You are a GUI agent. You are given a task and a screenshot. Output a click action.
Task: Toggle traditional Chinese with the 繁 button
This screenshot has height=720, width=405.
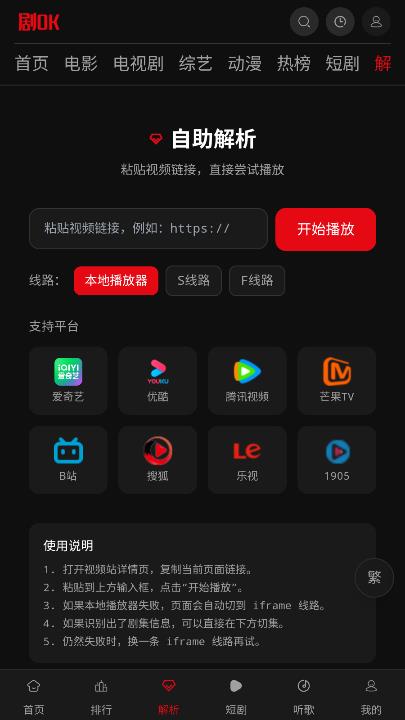(374, 578)
